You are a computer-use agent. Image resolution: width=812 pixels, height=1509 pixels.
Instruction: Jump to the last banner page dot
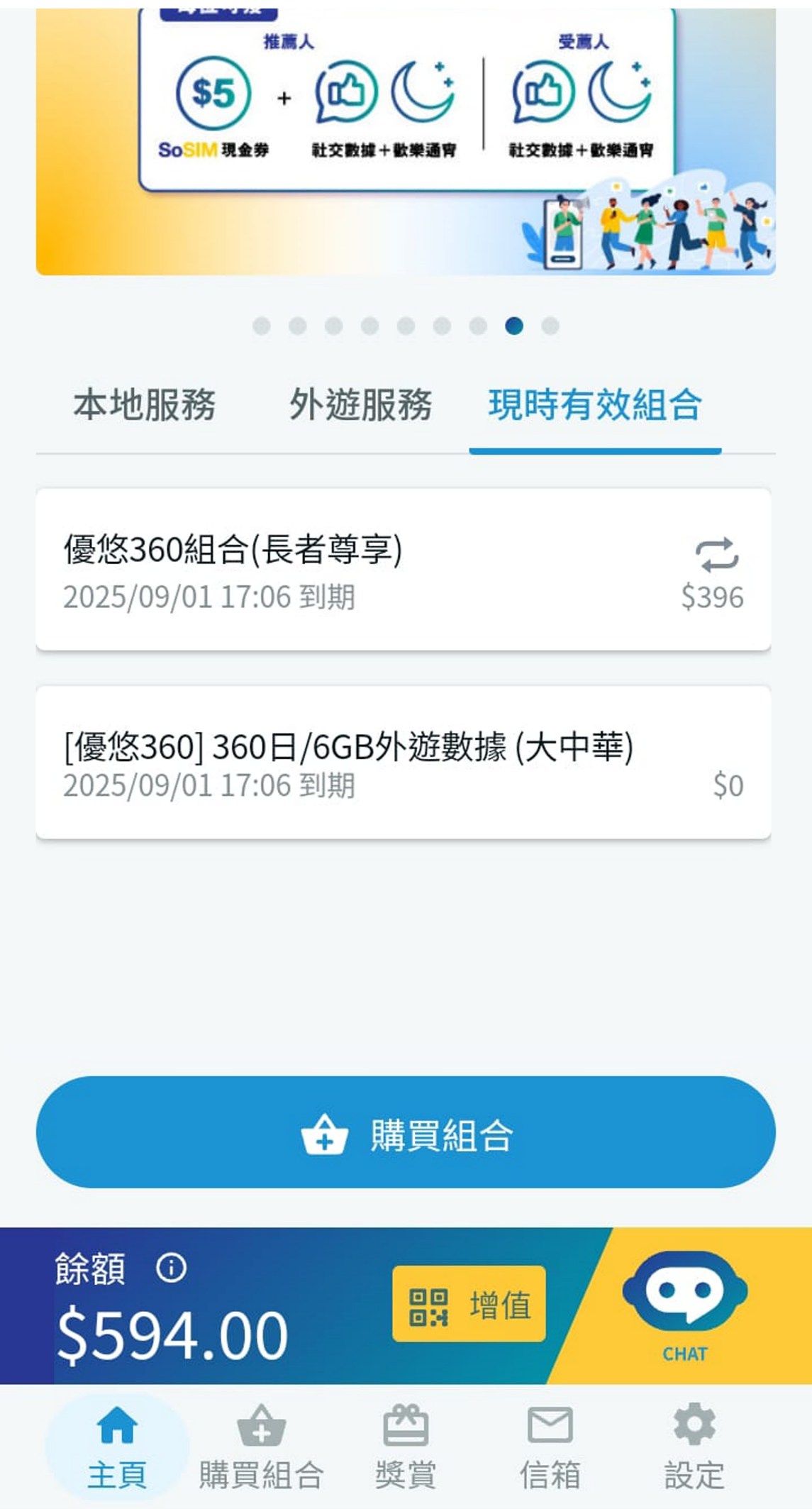coord(550,326)
